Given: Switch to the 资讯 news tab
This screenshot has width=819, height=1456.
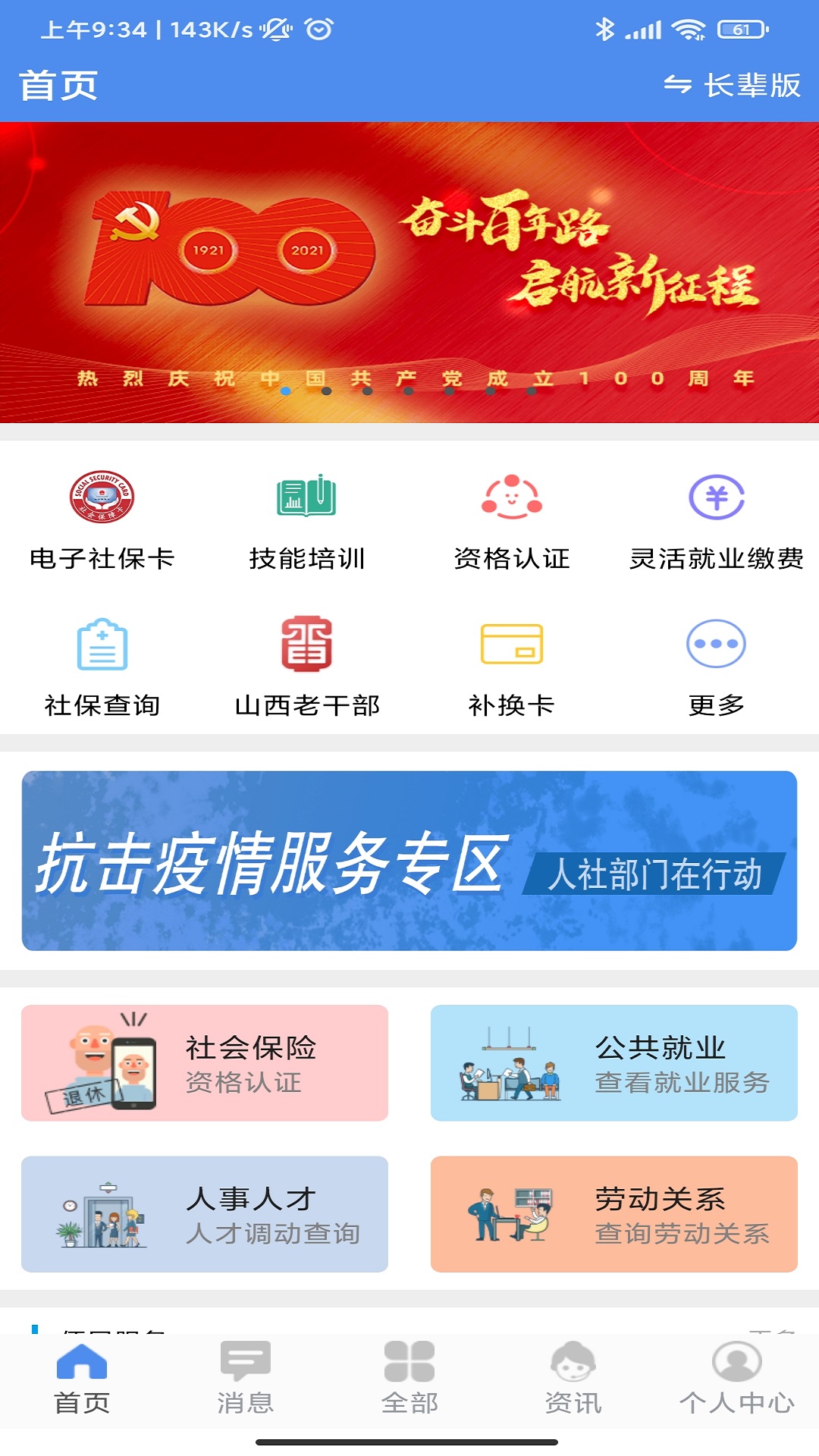Looking at the screenshot, I should 573,1377.
